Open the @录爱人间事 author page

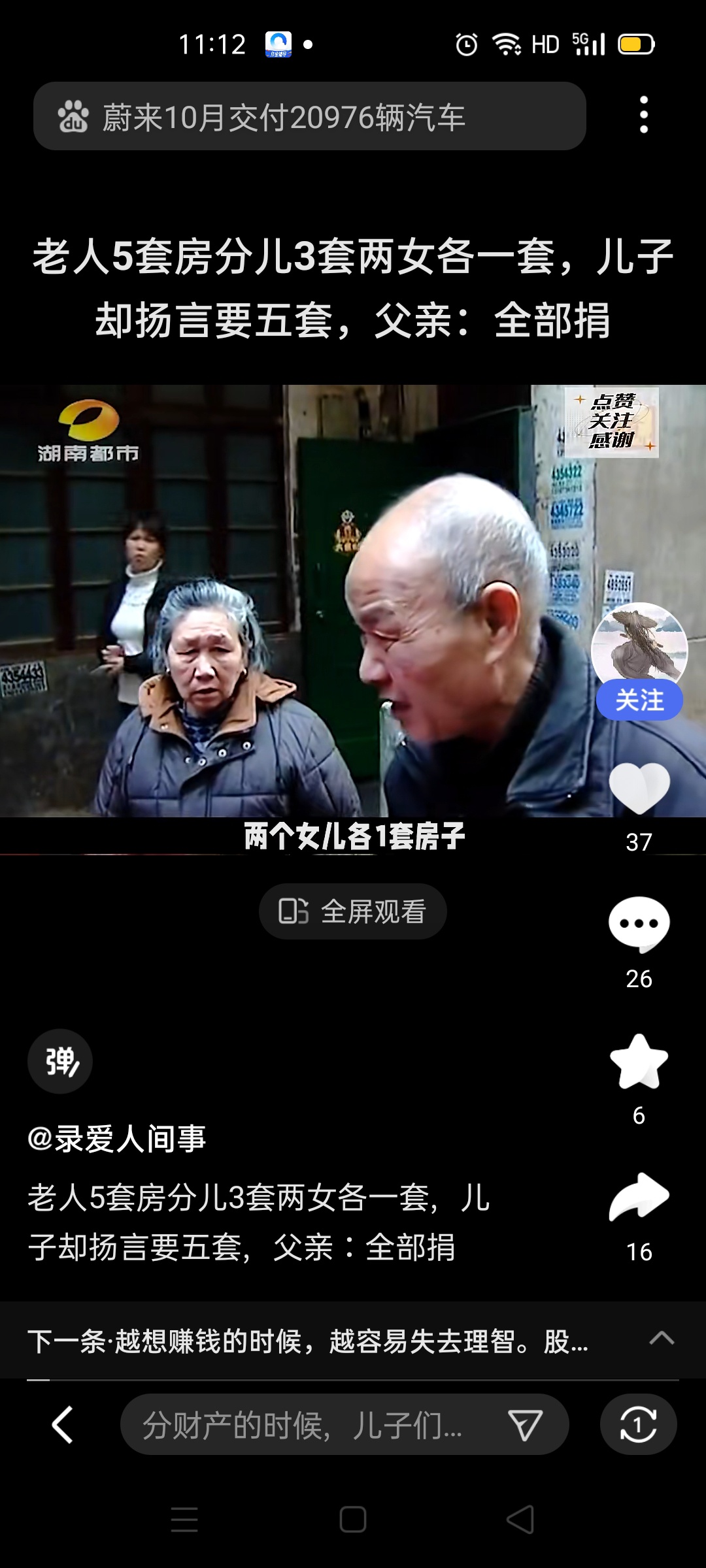(117, 1139)
